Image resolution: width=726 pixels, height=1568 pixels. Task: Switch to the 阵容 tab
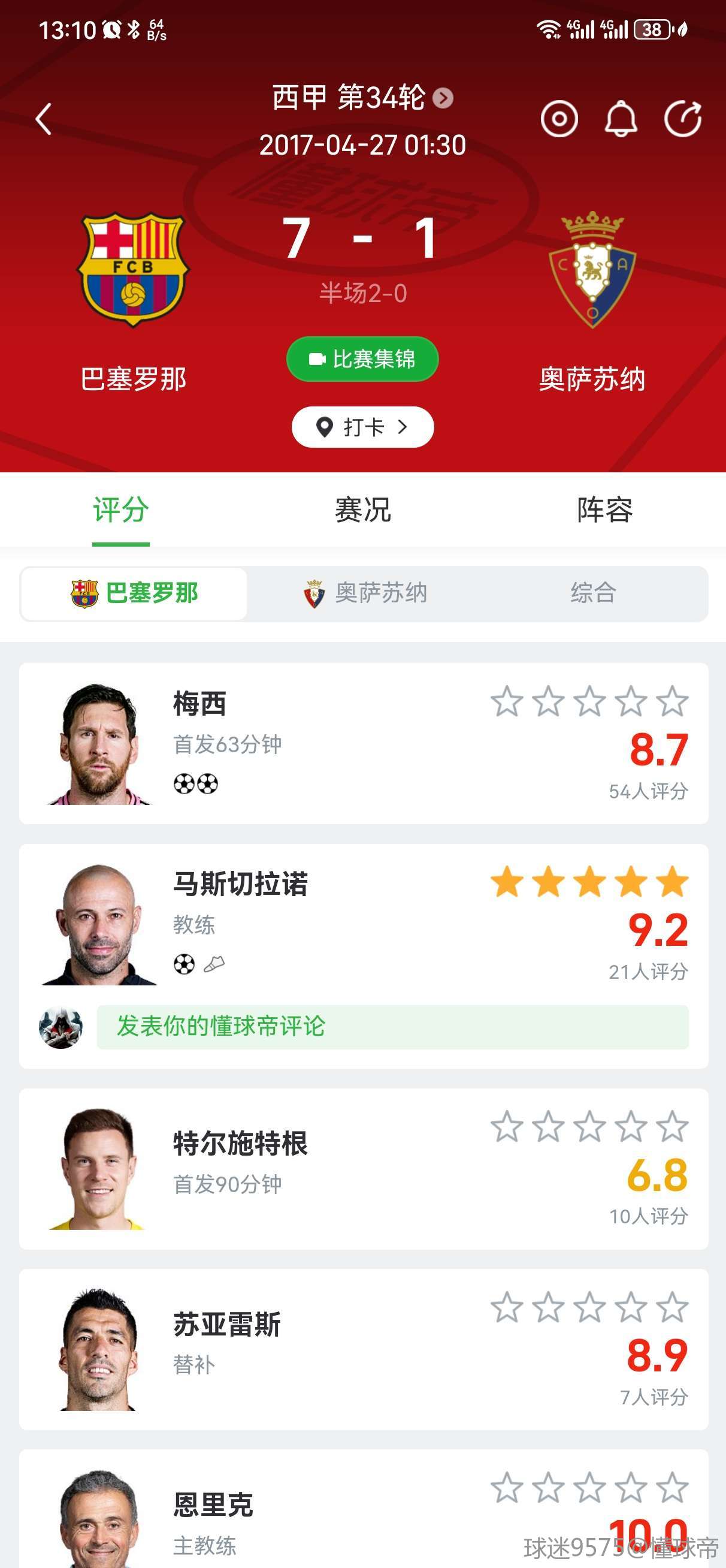(604, 509)
